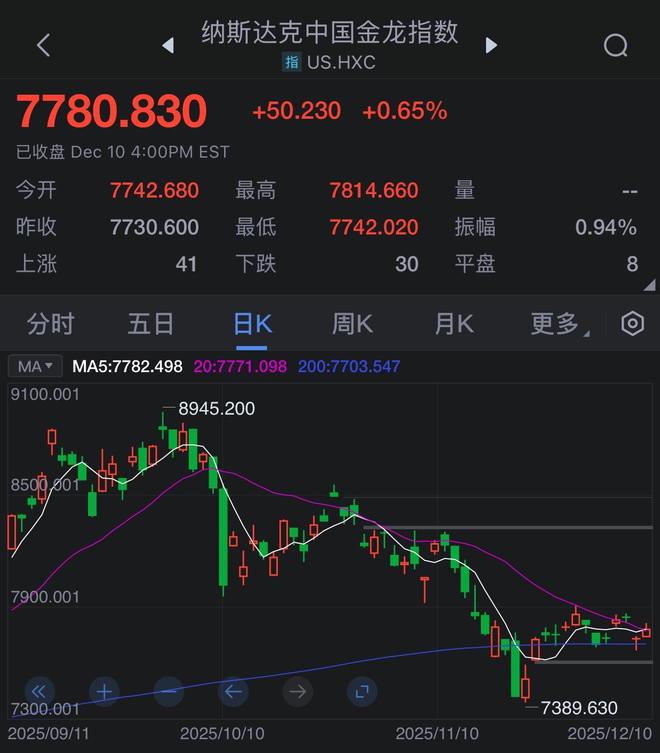The width and height of the screenshot is (660, 753).
Task: View the 月K monthly chart
Action: click(x=453, y=324)
